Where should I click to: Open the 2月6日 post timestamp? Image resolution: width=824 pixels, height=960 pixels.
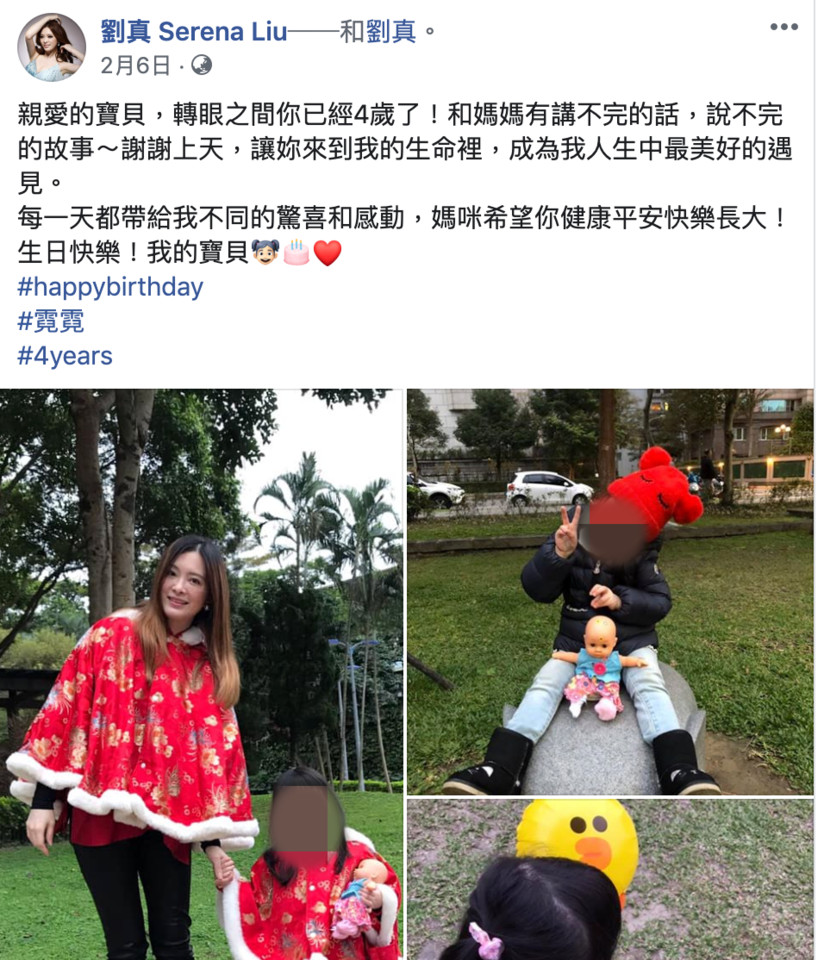click(134, 66)
